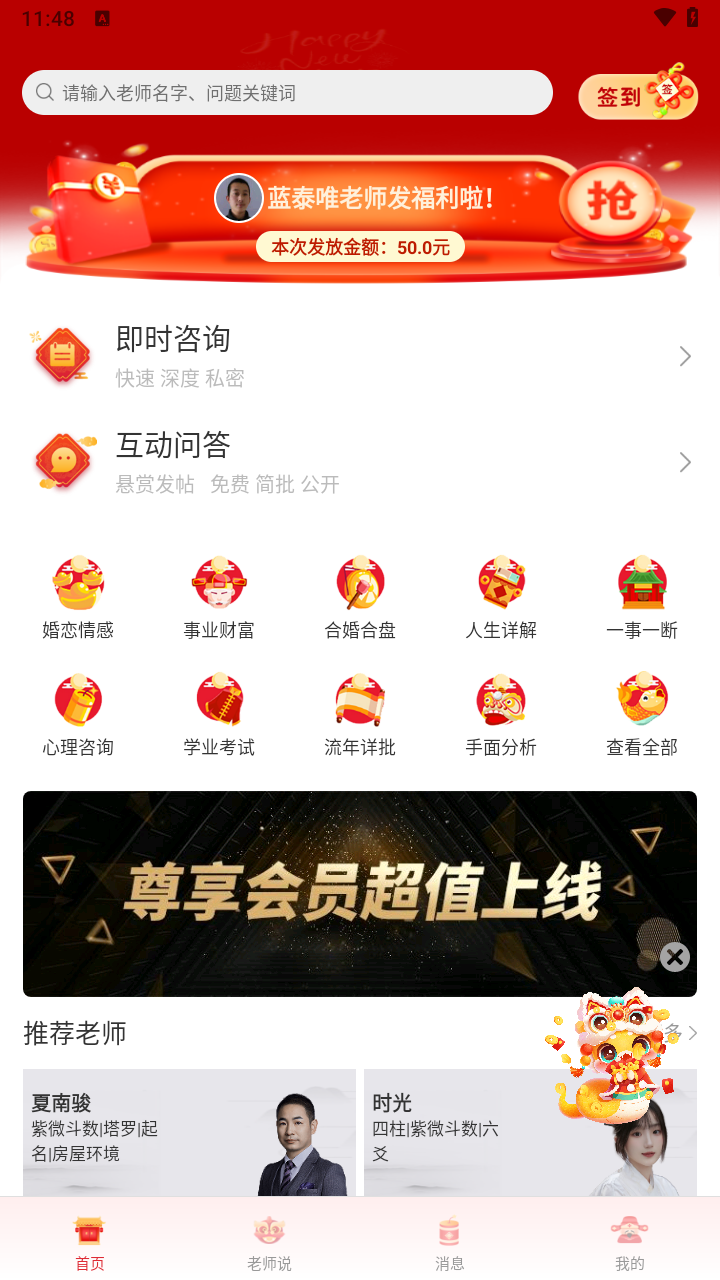Tap the 学业考试 category icon
Screen dimensions: 720x1280
pyautogui.click(x=219, y=711)
